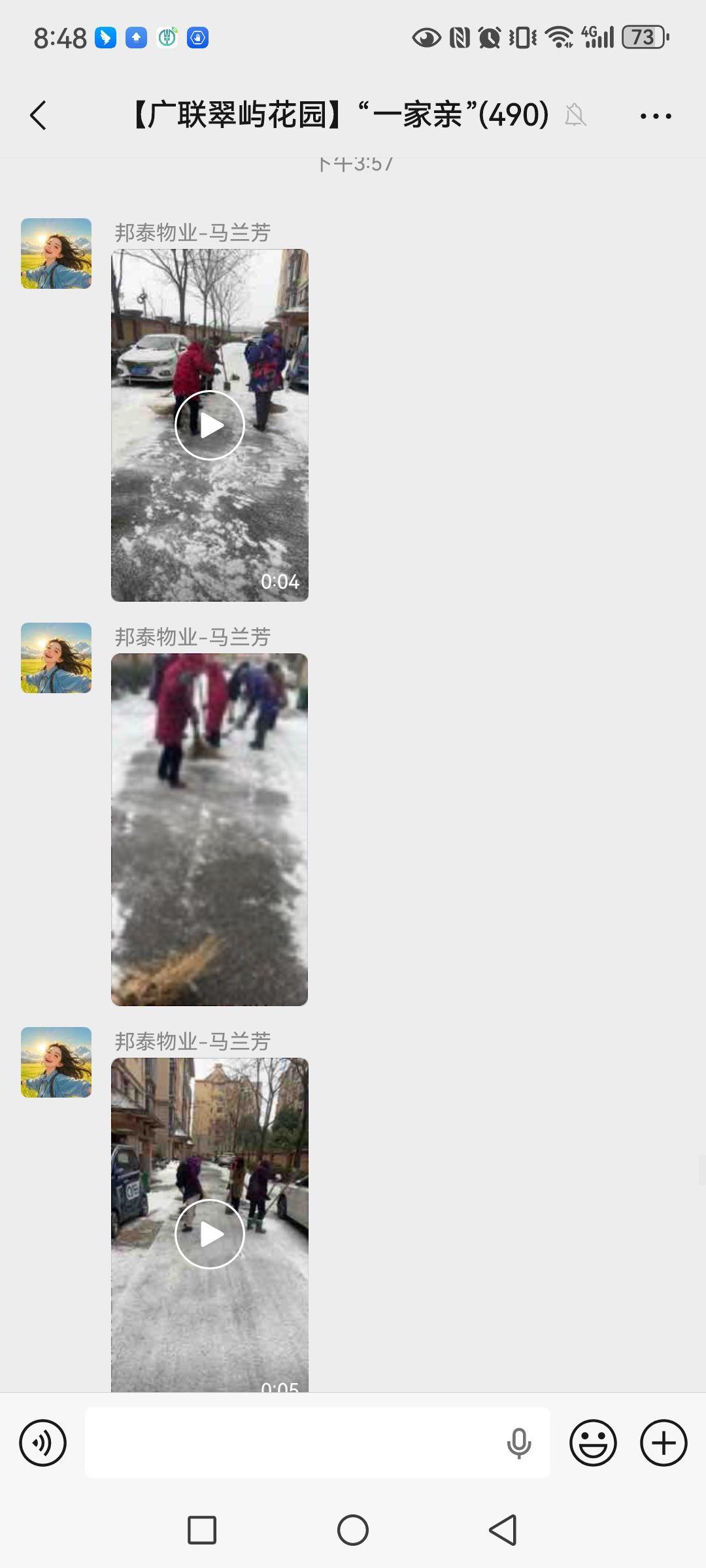706x1568 pixels.
Task: Open the group chat overflow menu
Action: [x=656, y=116]
